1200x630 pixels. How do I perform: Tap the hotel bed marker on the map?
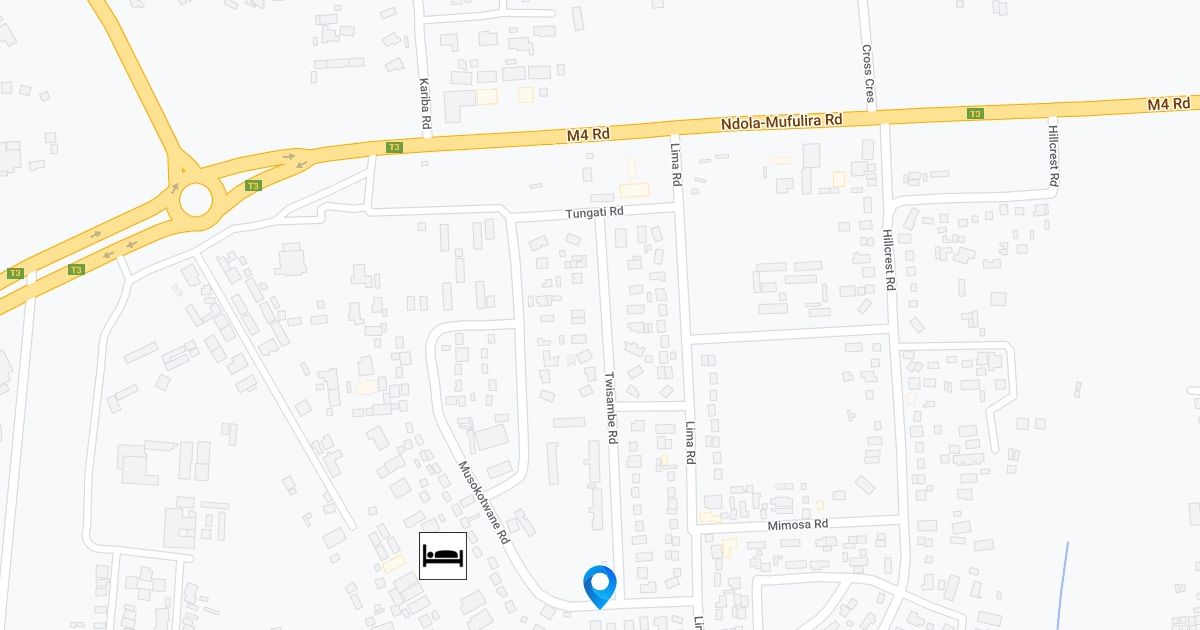pos(443,555)
